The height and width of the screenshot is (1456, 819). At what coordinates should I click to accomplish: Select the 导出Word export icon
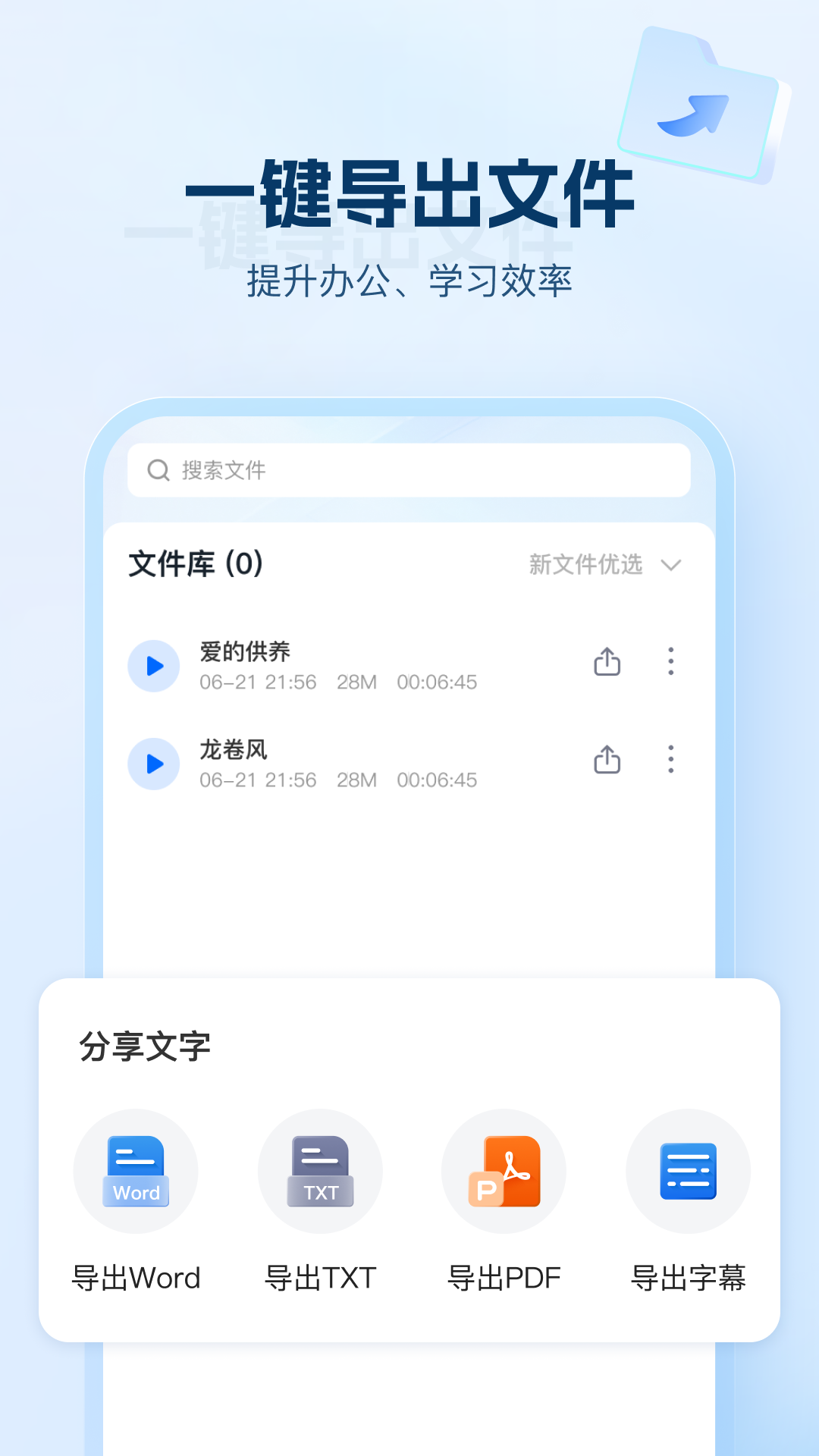pyautogui.click(x=135, y=1172)
